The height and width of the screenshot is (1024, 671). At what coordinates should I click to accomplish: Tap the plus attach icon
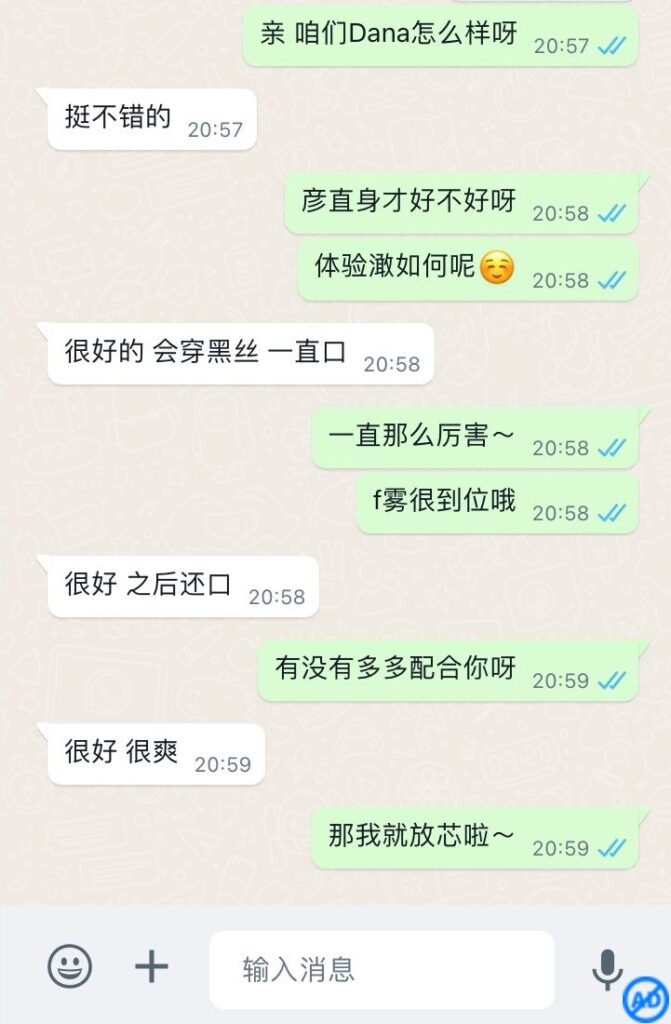pos(151,967)
